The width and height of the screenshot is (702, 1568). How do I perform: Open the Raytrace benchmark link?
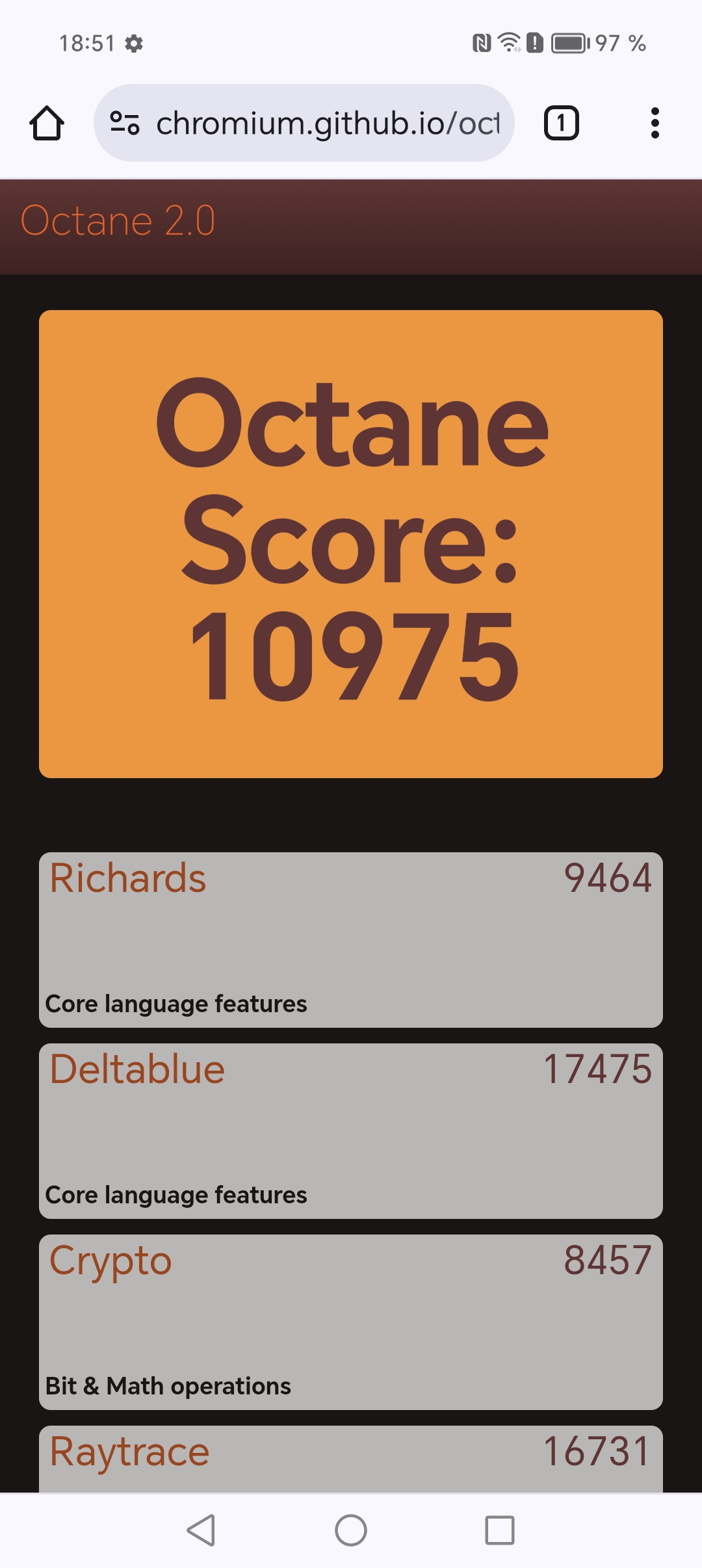(x=129, y=1452)
